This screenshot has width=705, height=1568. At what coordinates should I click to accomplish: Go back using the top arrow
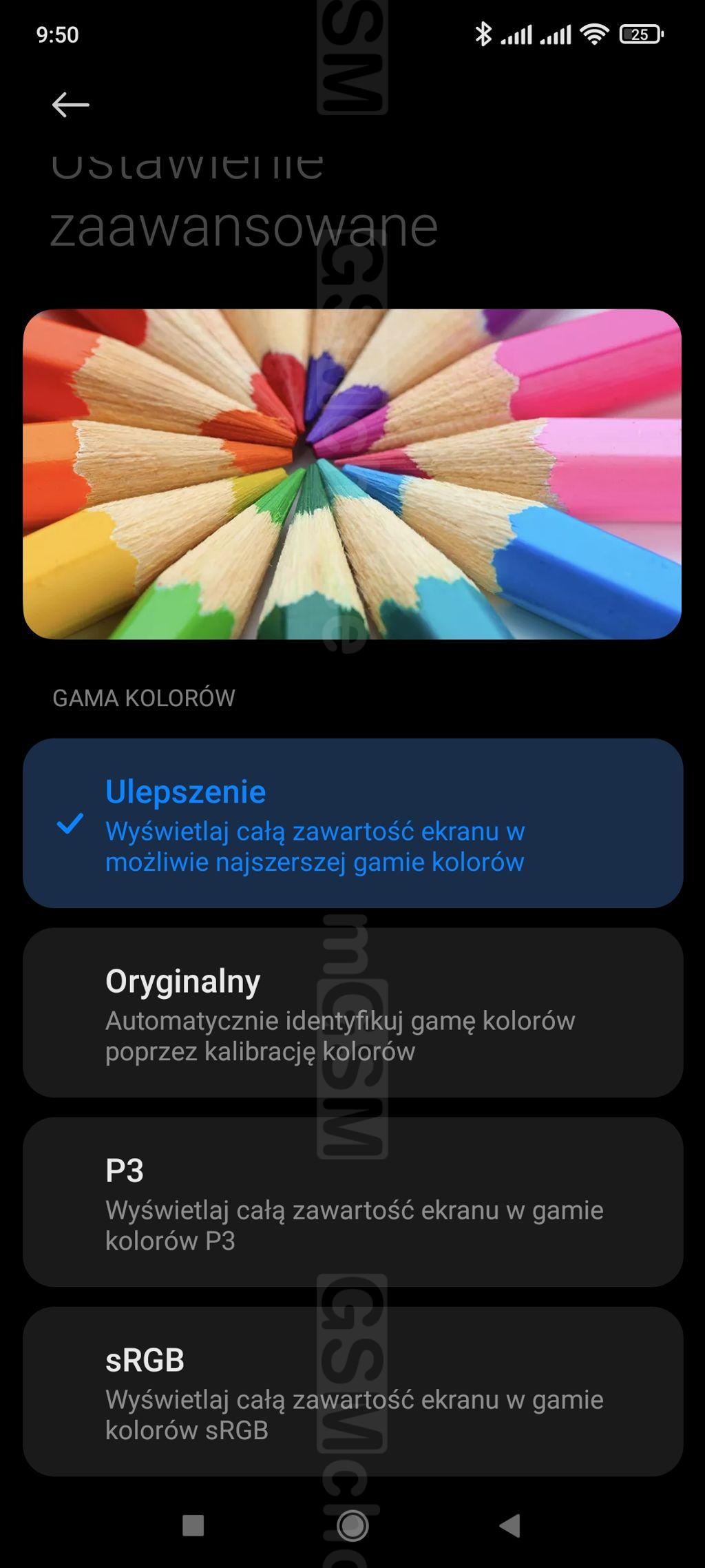pos(70,105)
